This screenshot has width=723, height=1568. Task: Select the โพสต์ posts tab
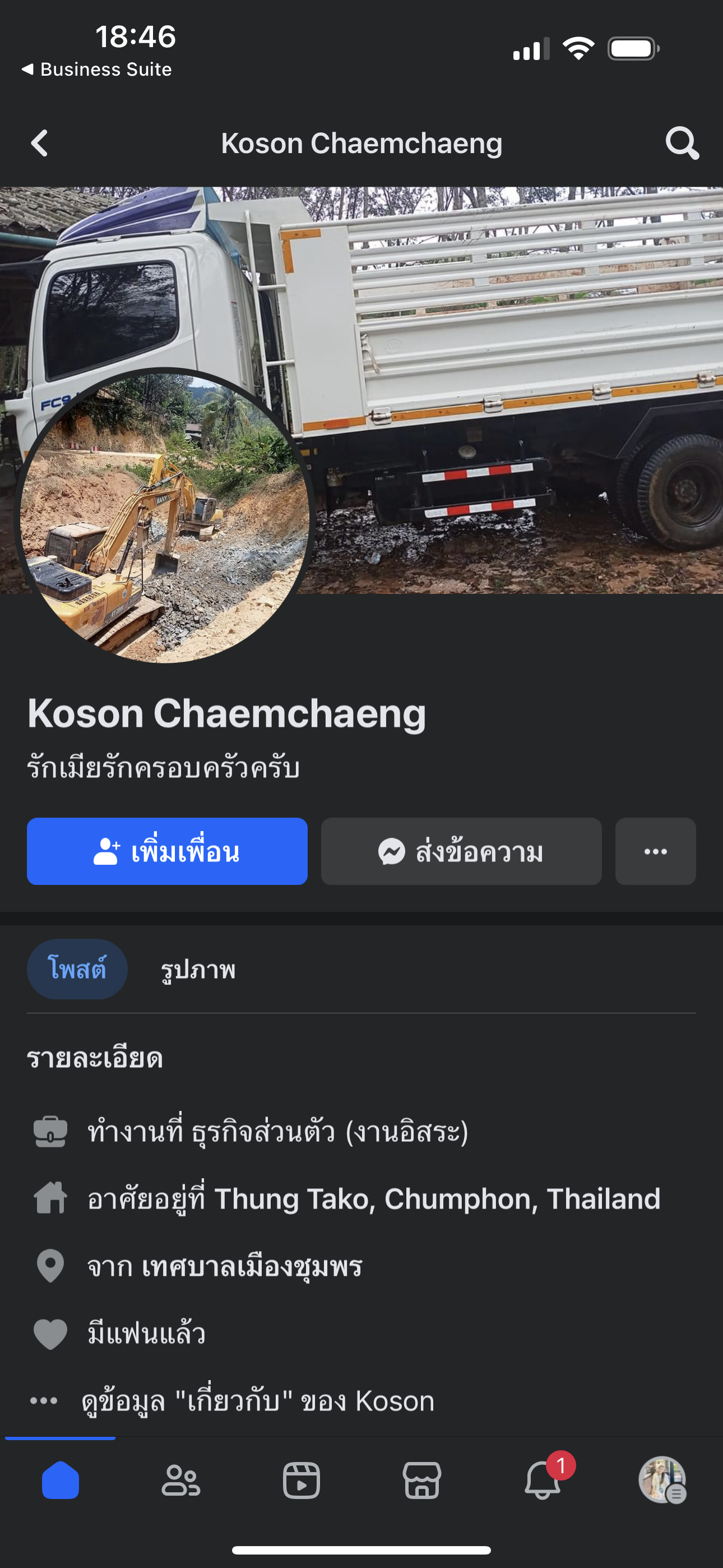coord(77,969)
